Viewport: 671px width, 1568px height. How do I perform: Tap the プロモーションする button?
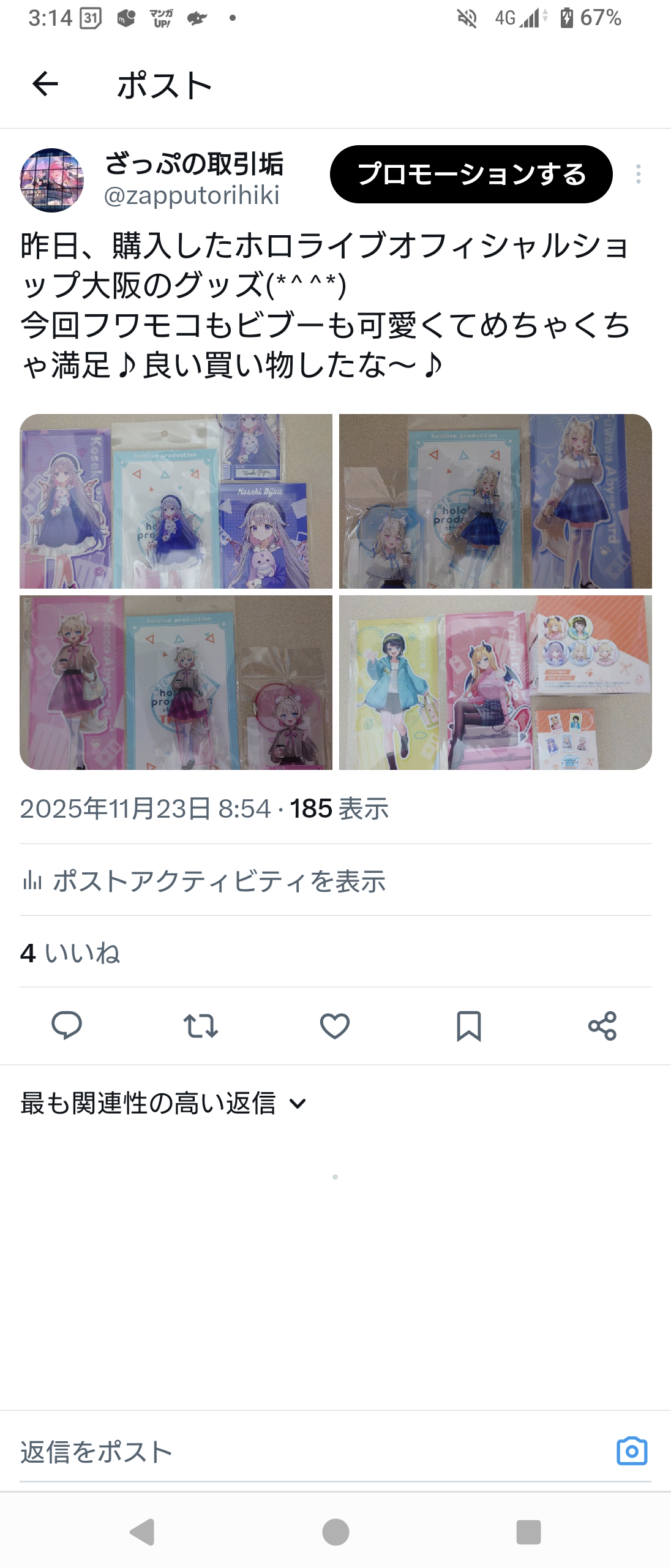(471, 175)
